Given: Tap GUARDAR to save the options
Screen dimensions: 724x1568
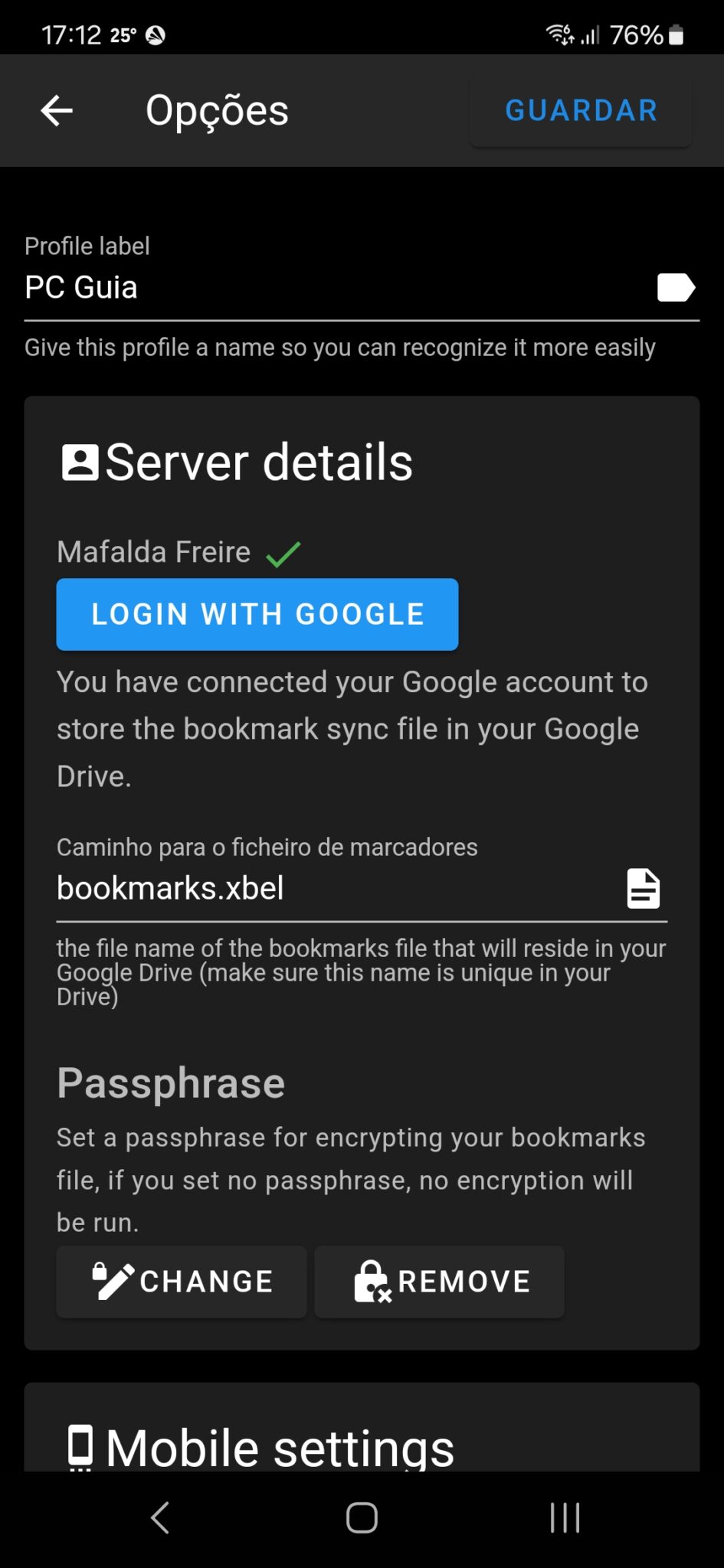Looking at the screenshot, I should tap(581, 110).
